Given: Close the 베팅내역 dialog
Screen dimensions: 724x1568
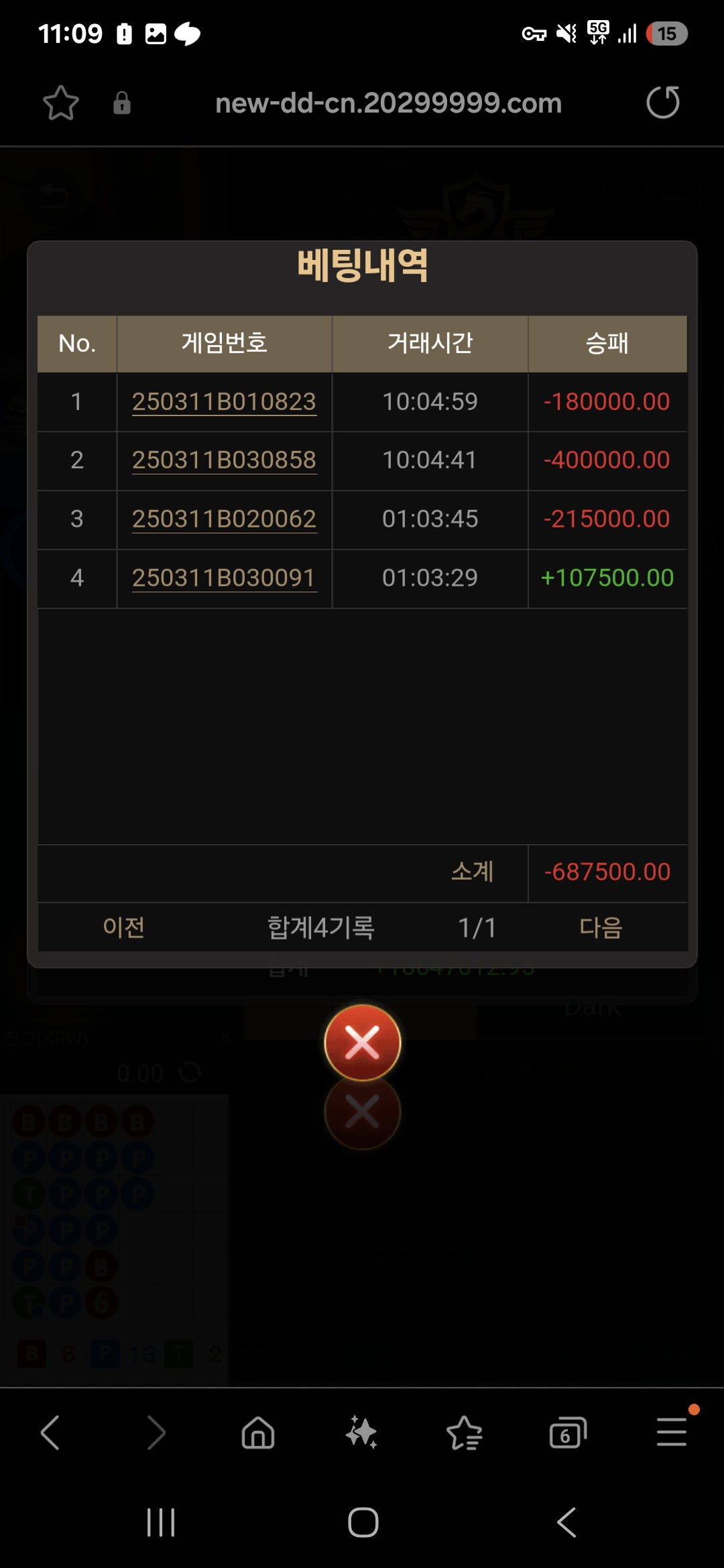Looking at the screenshot, I should coord(363,1043).
